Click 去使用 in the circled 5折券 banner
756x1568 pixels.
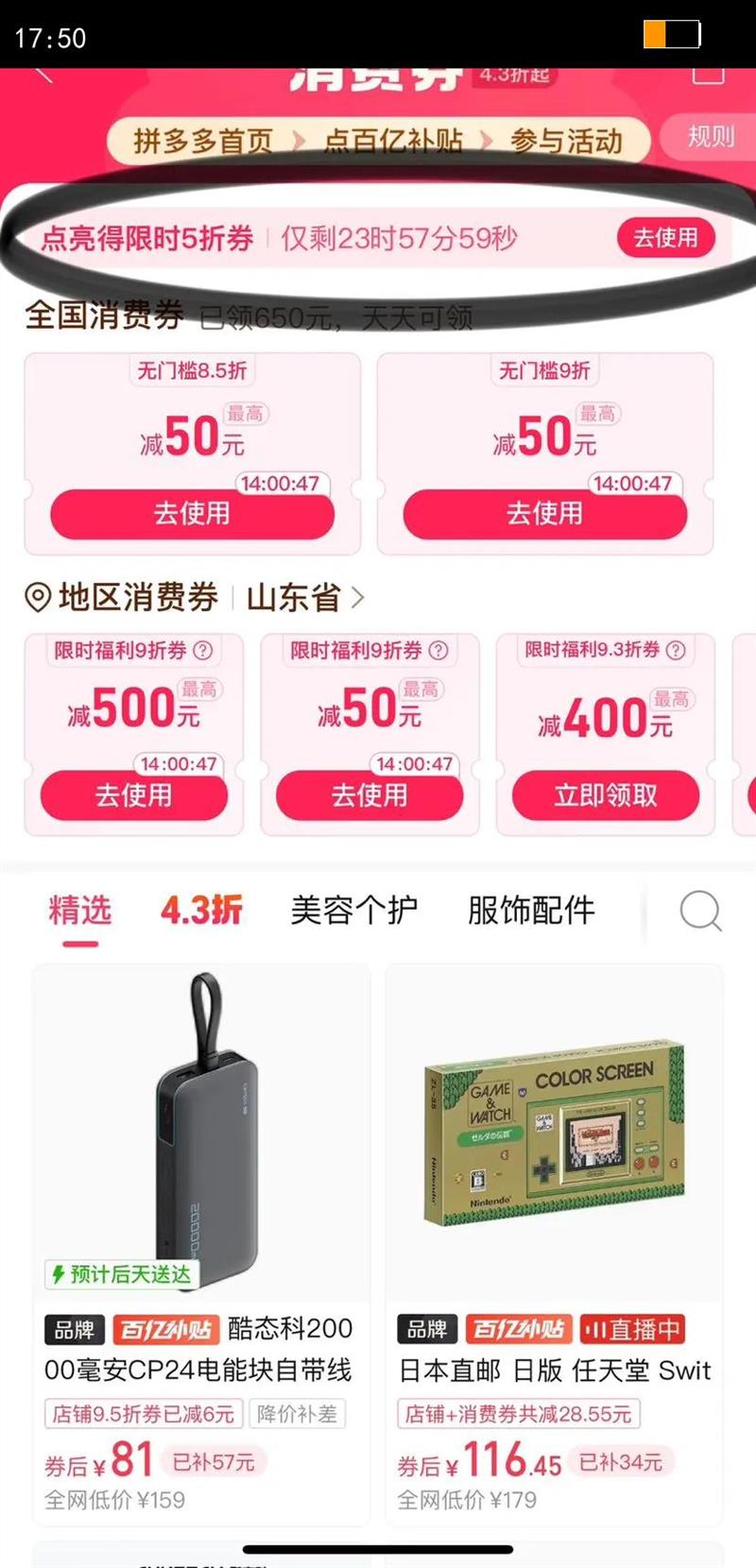coord(664,238)
